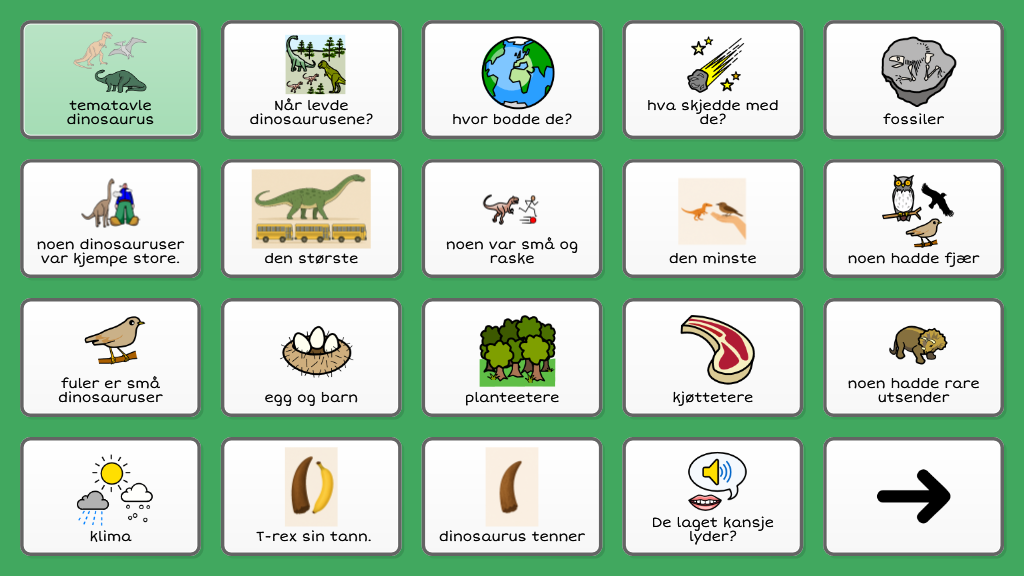
Task: Tap 'De laget kansje lyder?' tile
Action: point(713,496)
